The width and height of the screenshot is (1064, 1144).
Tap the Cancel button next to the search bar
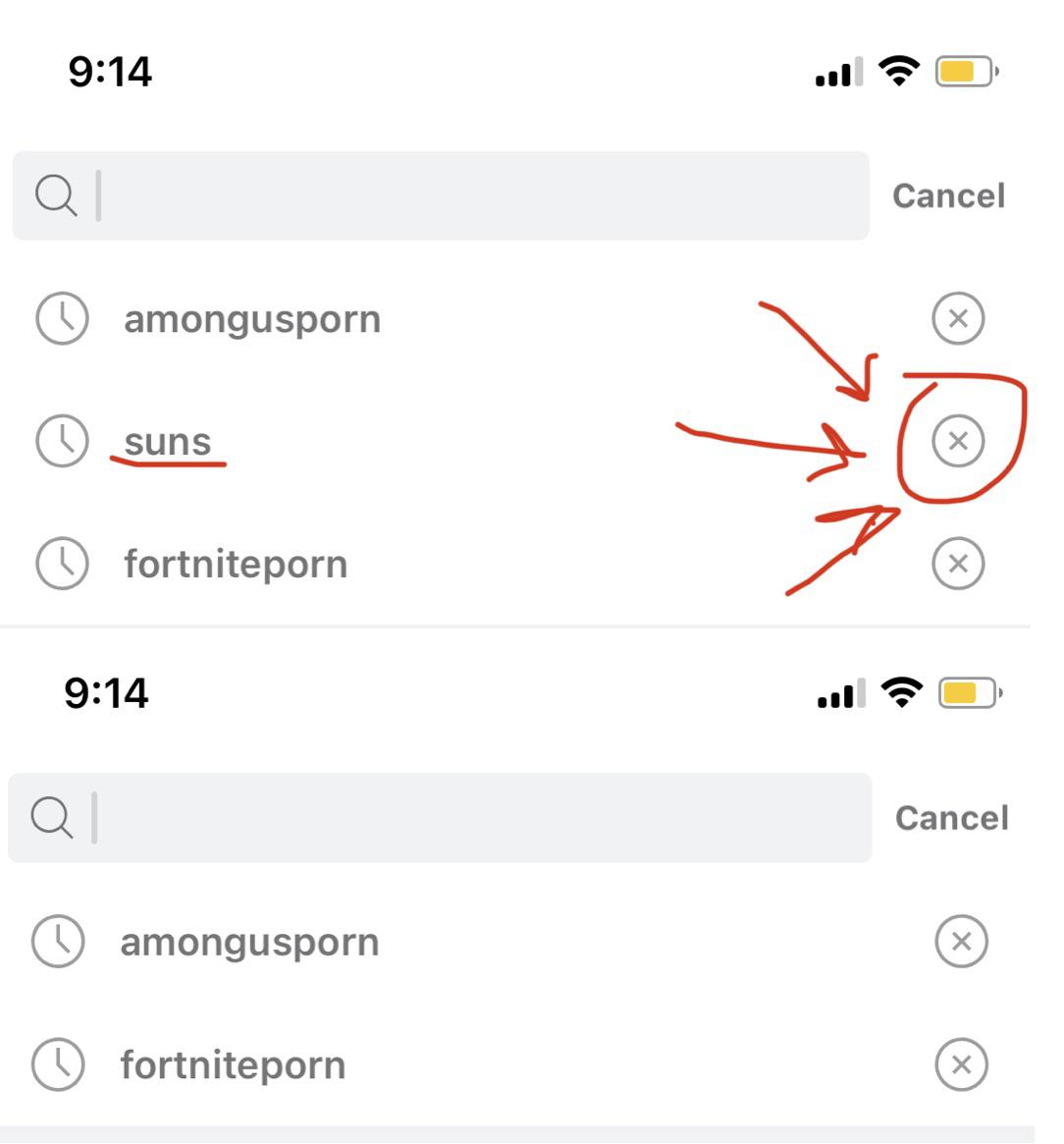point(947,193)
